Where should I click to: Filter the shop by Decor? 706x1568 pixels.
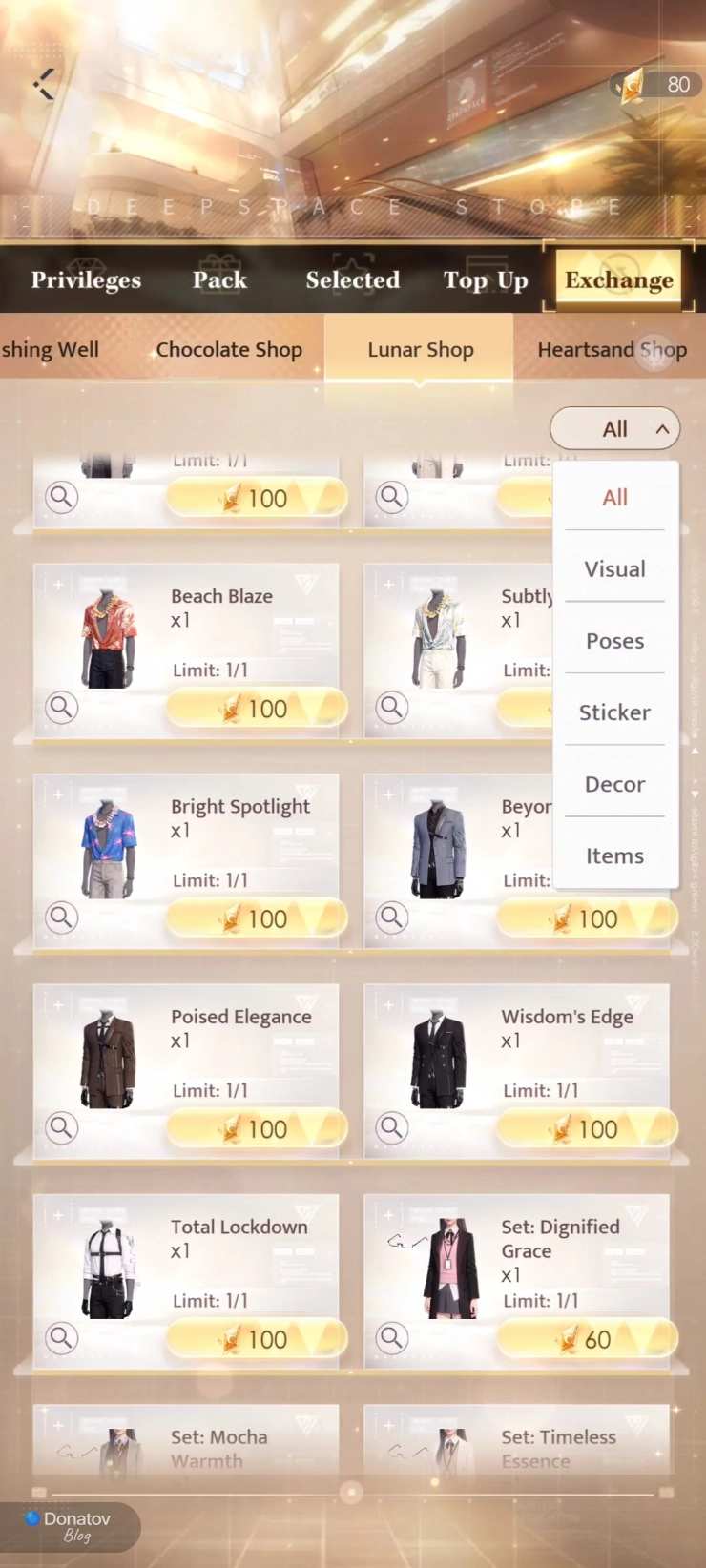click(614, 784)
